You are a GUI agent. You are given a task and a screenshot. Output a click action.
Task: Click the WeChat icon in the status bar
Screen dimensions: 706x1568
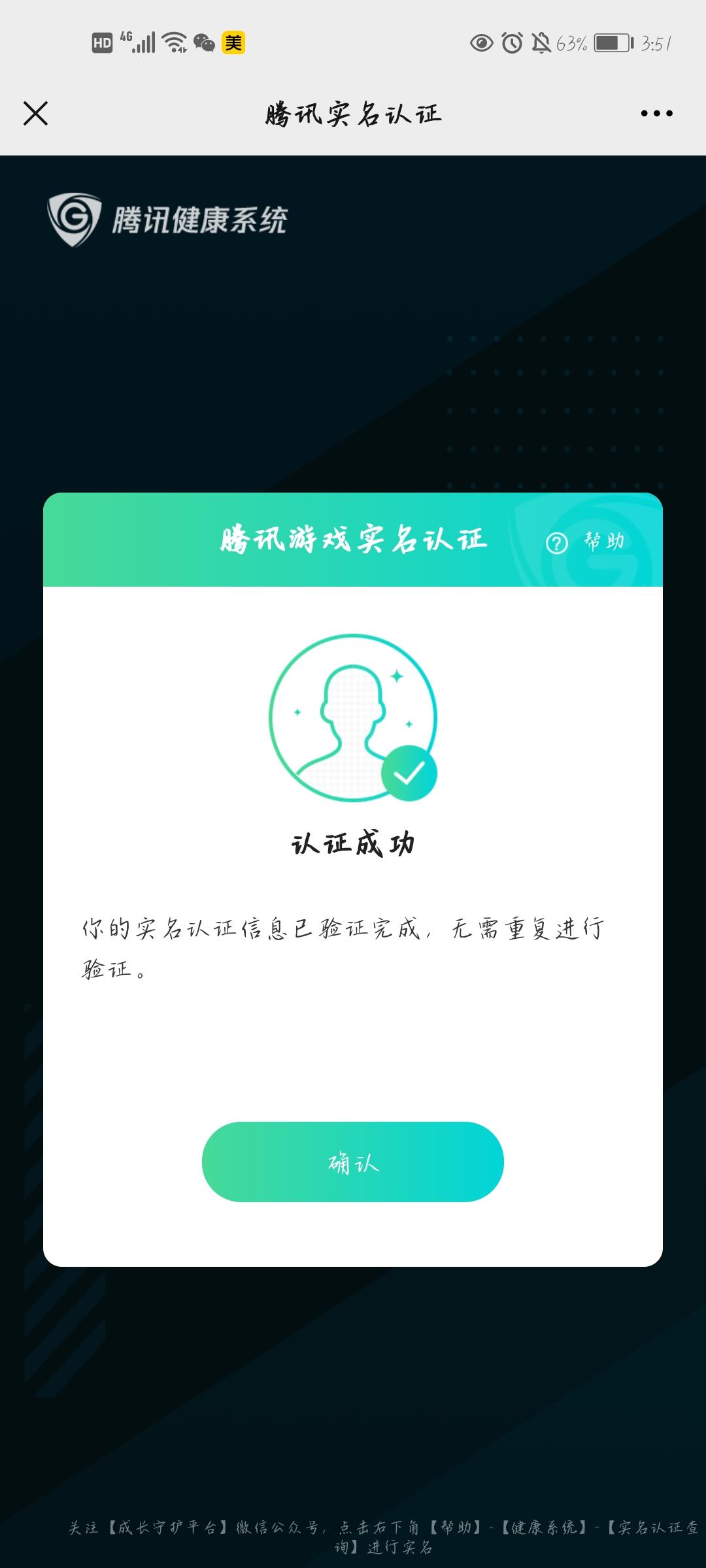coord(205,43)
